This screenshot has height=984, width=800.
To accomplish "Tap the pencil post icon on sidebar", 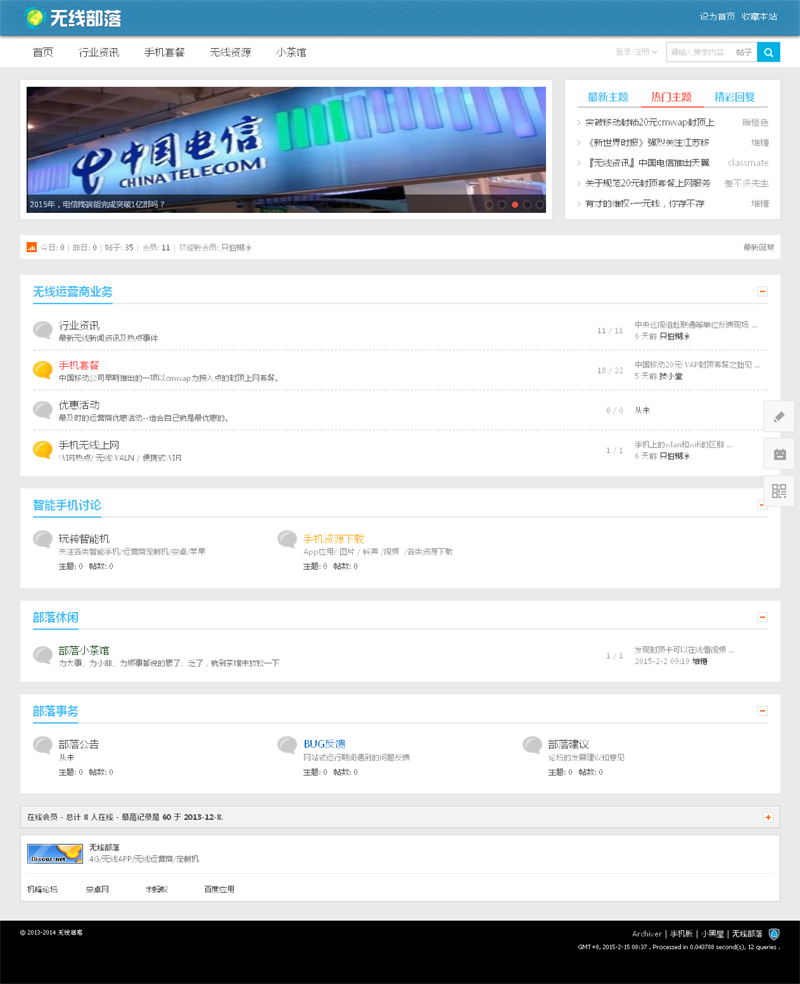I will (x=779, y=416).
